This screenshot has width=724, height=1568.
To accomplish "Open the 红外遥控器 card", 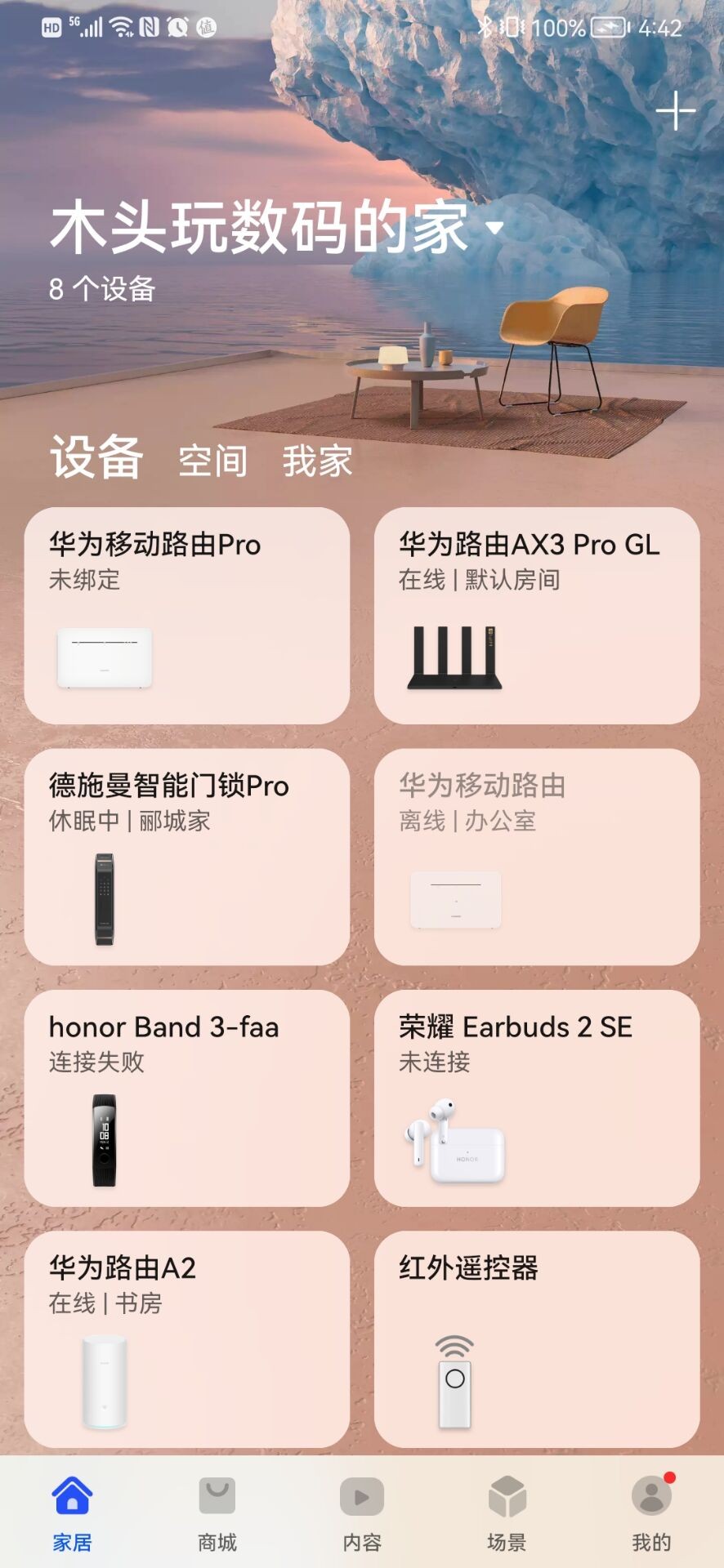I will click(537, 1339).
